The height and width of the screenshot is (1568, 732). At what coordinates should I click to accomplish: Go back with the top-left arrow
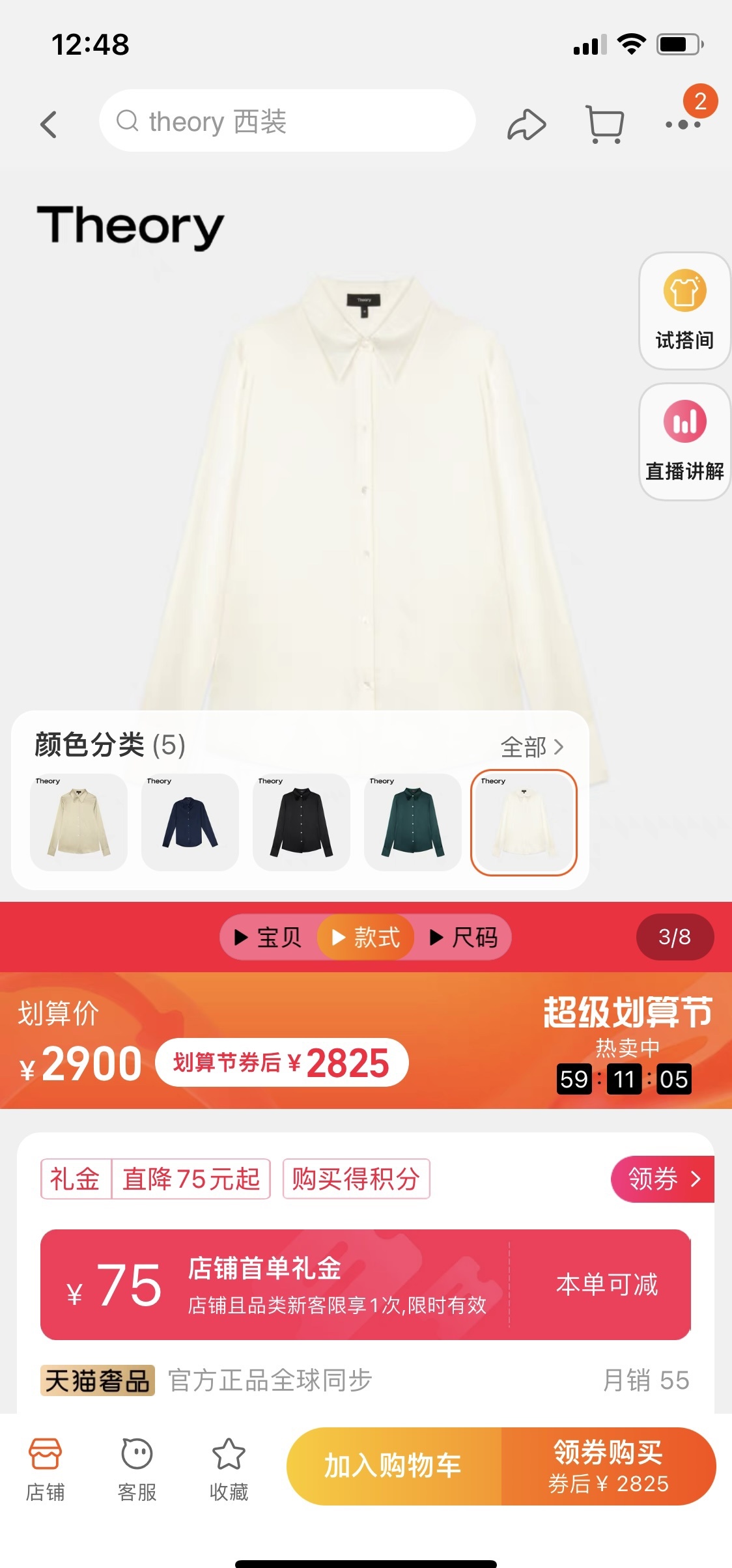pos(49,124)
